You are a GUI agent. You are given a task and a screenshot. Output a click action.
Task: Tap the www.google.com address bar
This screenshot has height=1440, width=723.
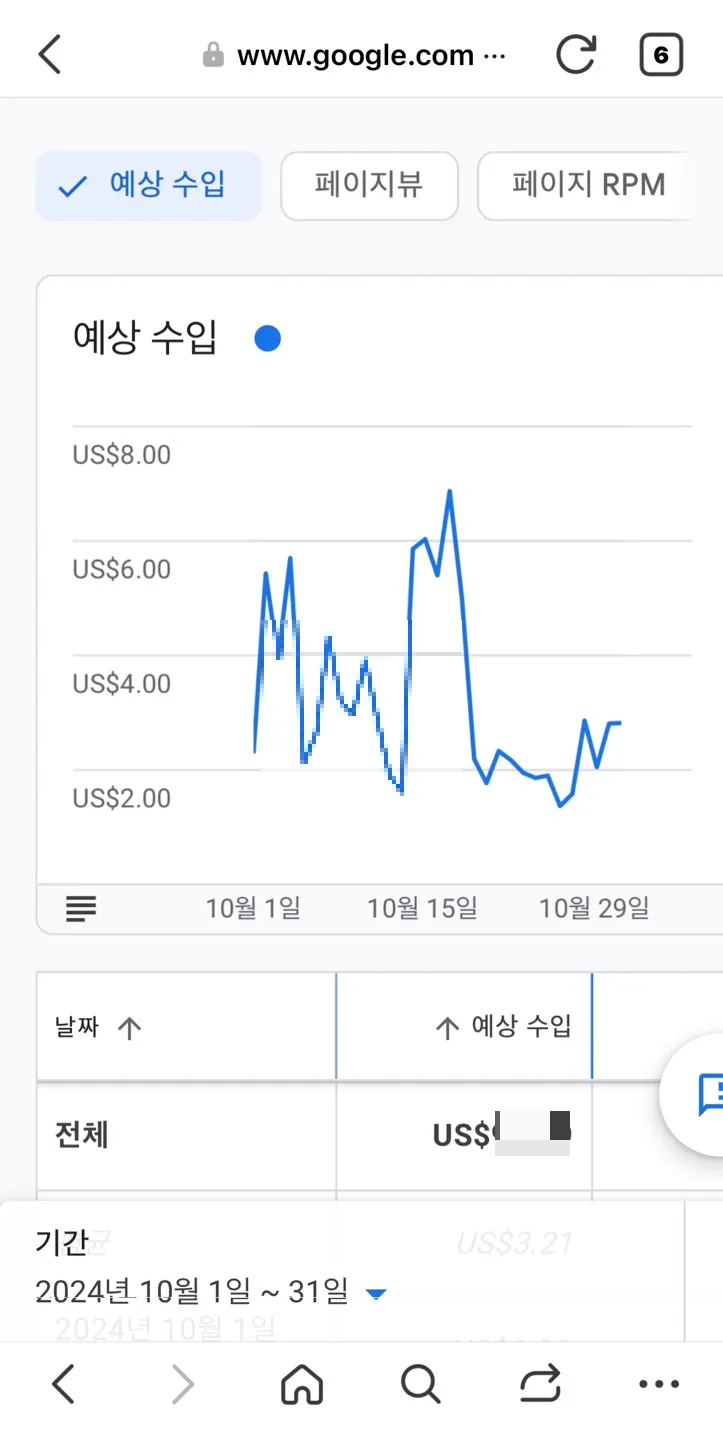355,56
